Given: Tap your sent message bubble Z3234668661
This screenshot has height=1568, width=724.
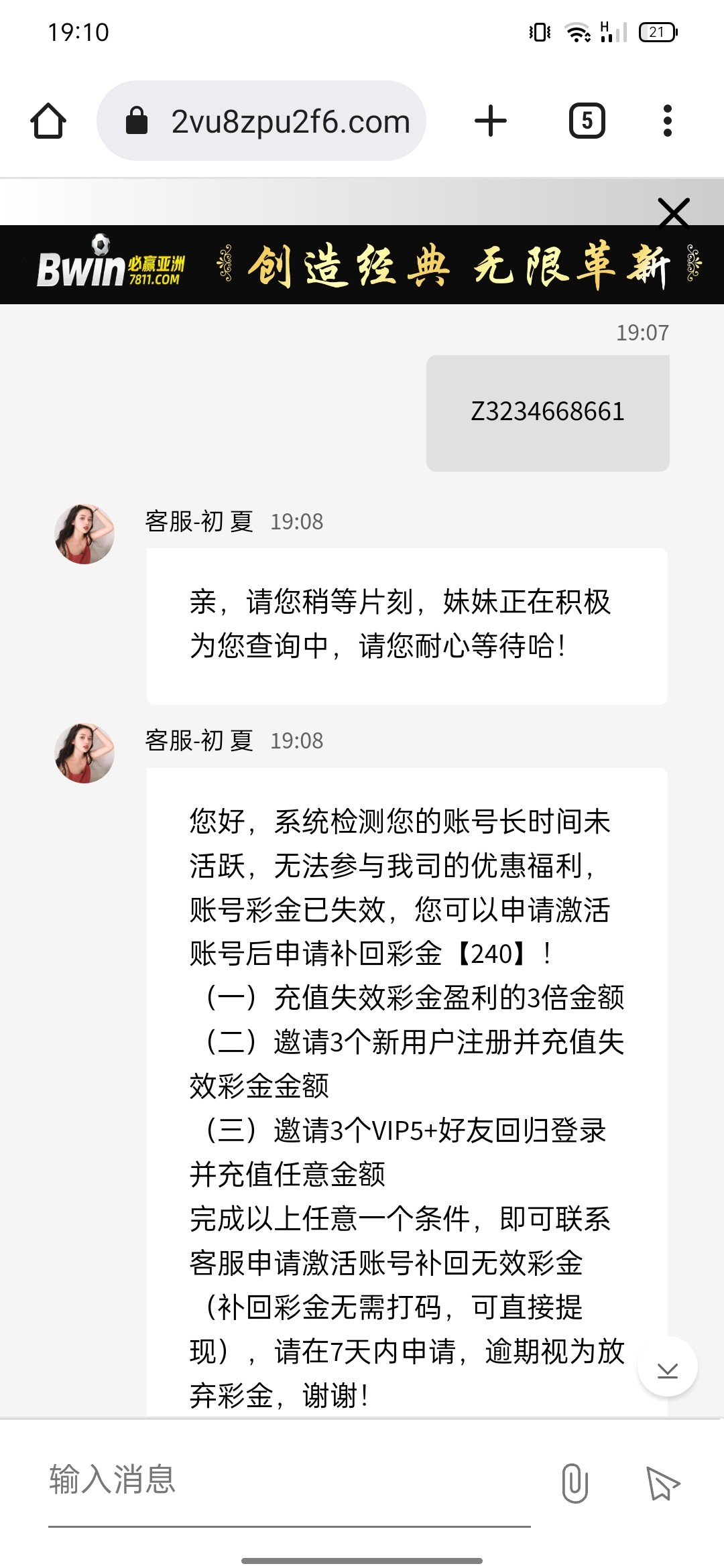Looking at the screenshot, I should pos(548,411).
